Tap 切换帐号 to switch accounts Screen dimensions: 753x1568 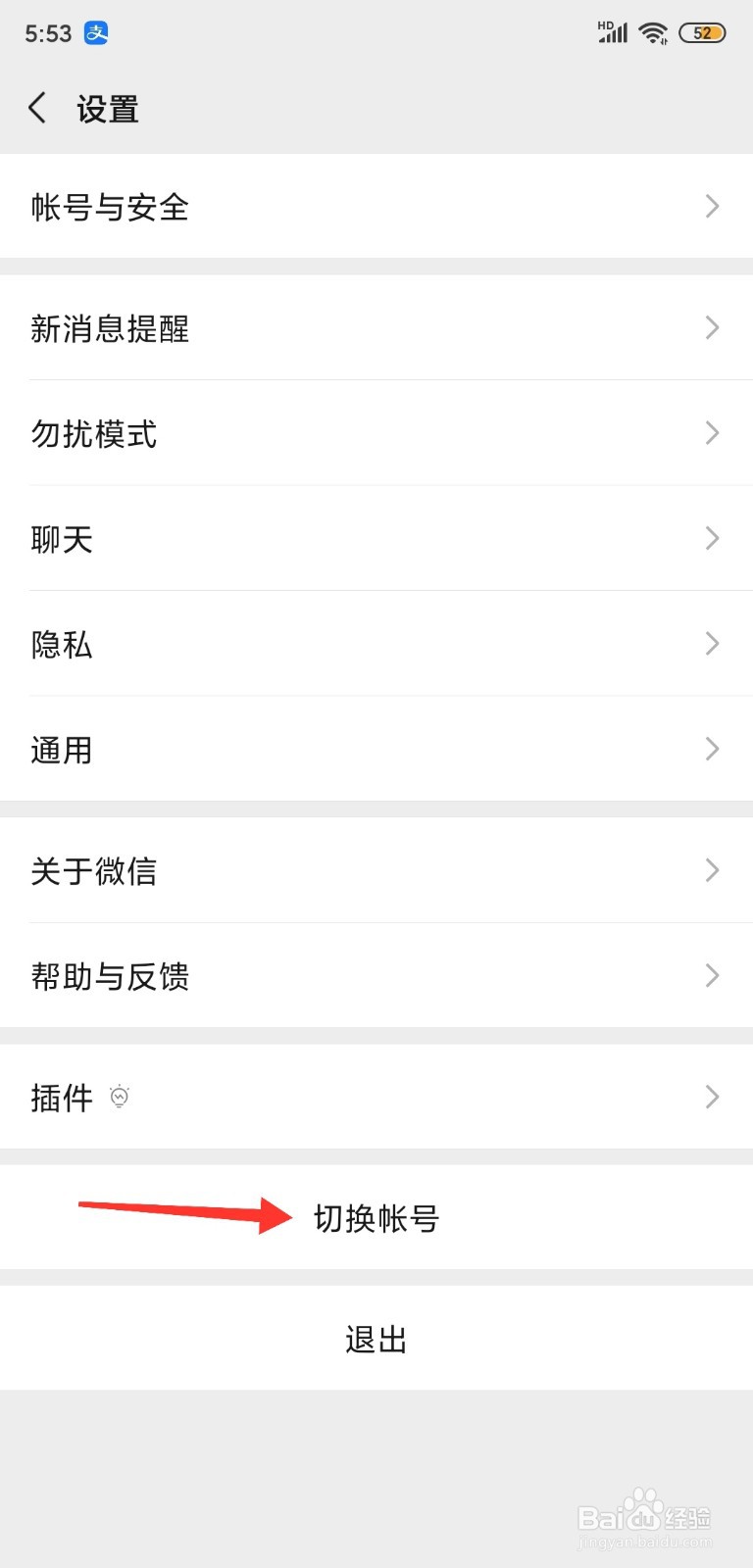click(x=376, y=1218)
